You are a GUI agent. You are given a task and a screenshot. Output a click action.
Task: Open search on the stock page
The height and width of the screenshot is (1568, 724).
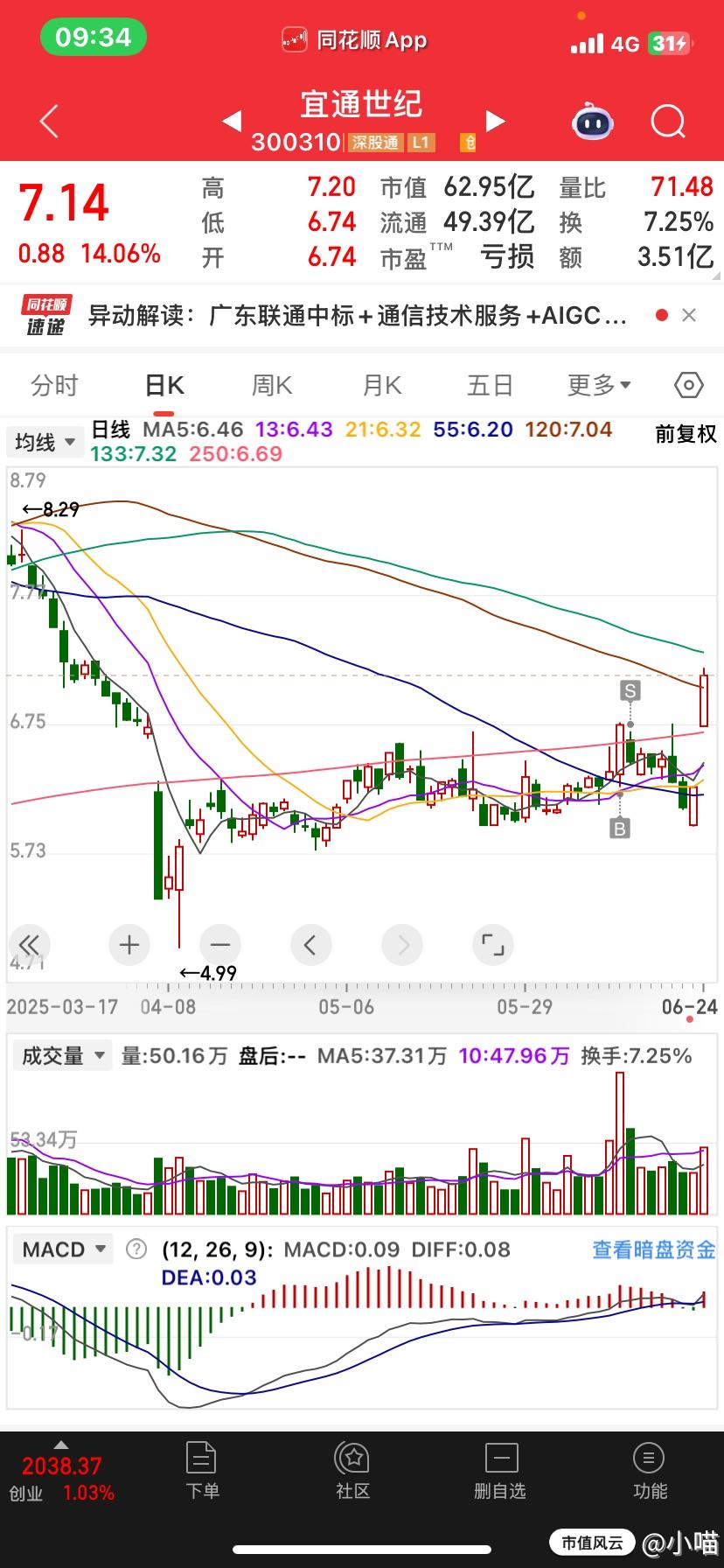667,122
